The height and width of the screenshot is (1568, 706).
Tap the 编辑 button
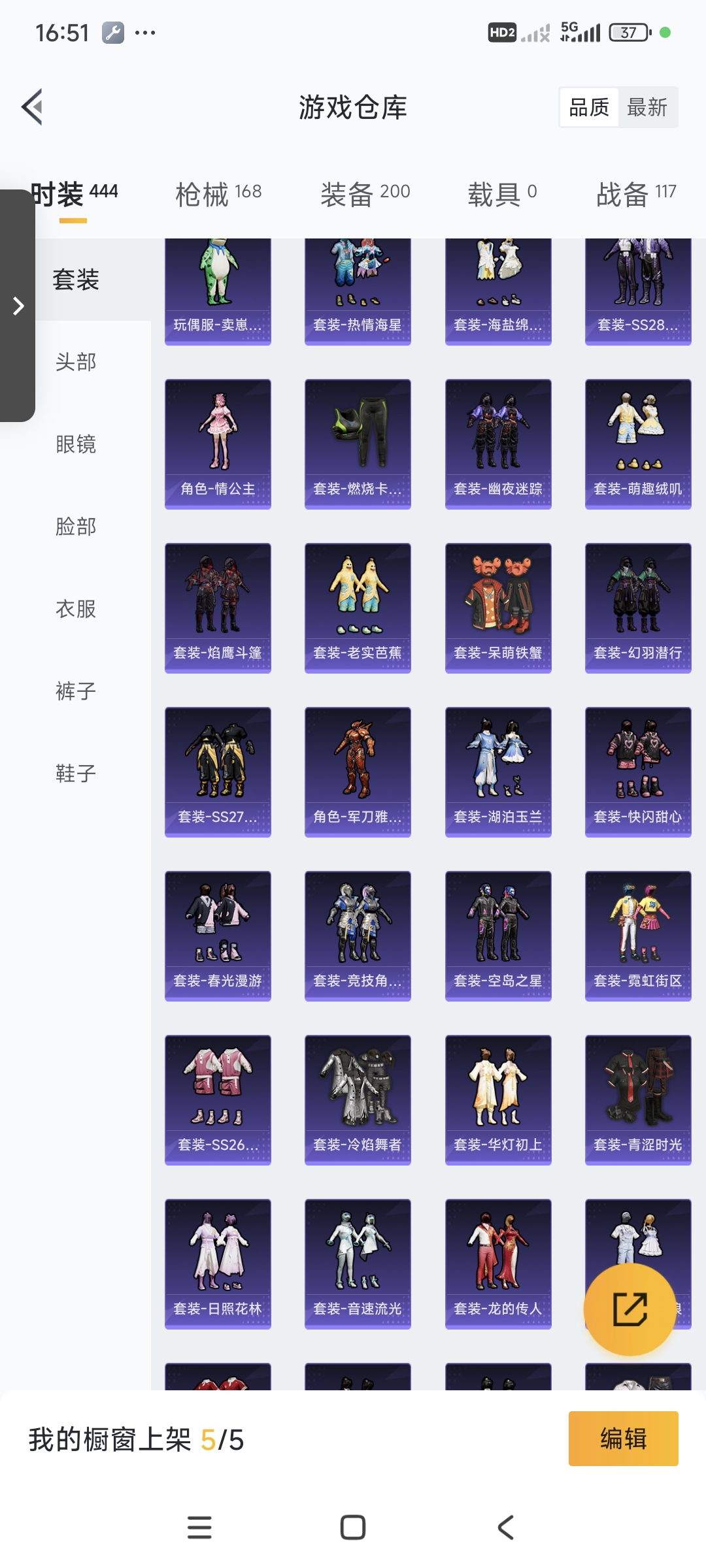pos(623,1439)
